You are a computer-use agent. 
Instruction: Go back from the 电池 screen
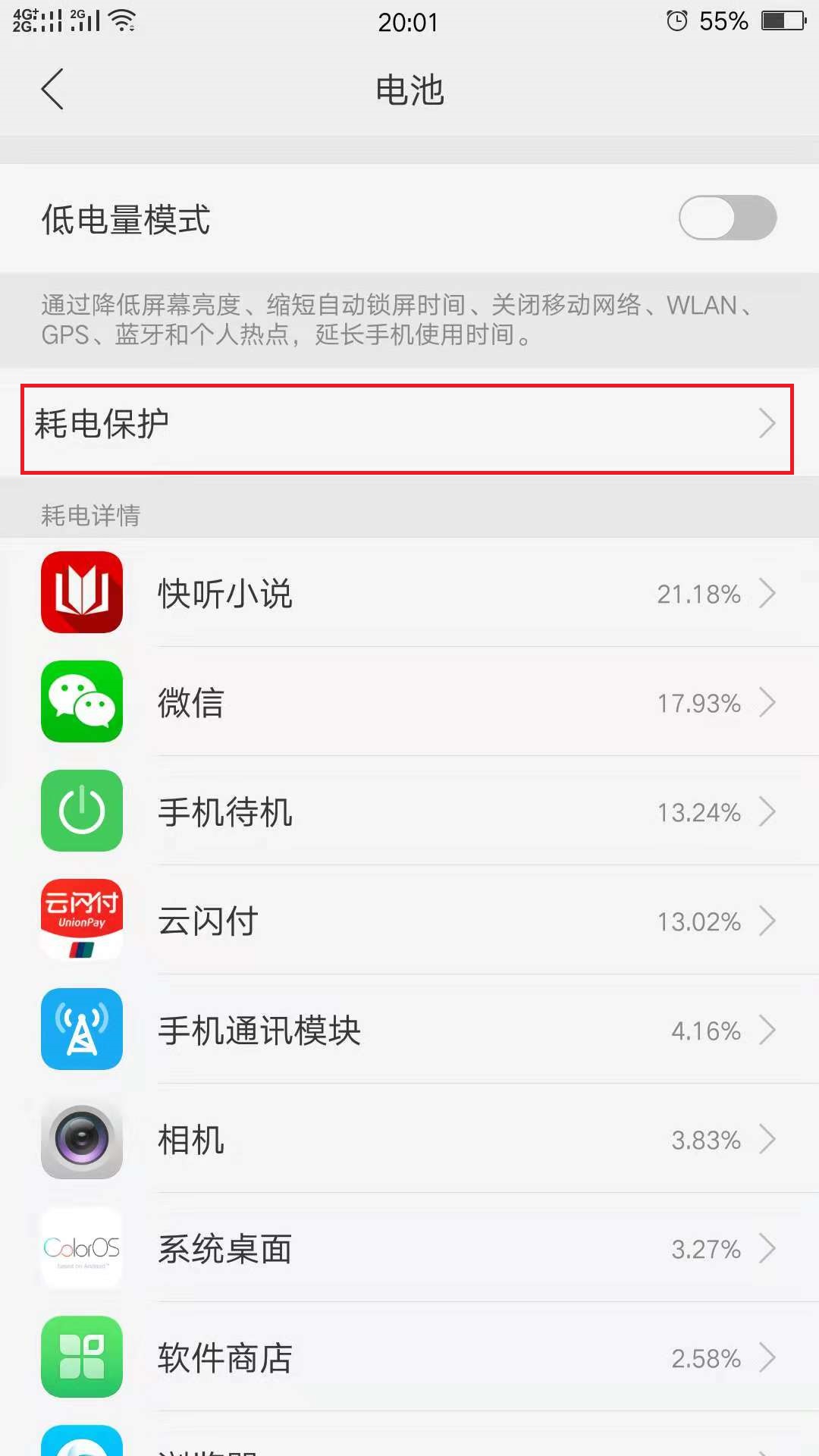[x=52, y=89]
